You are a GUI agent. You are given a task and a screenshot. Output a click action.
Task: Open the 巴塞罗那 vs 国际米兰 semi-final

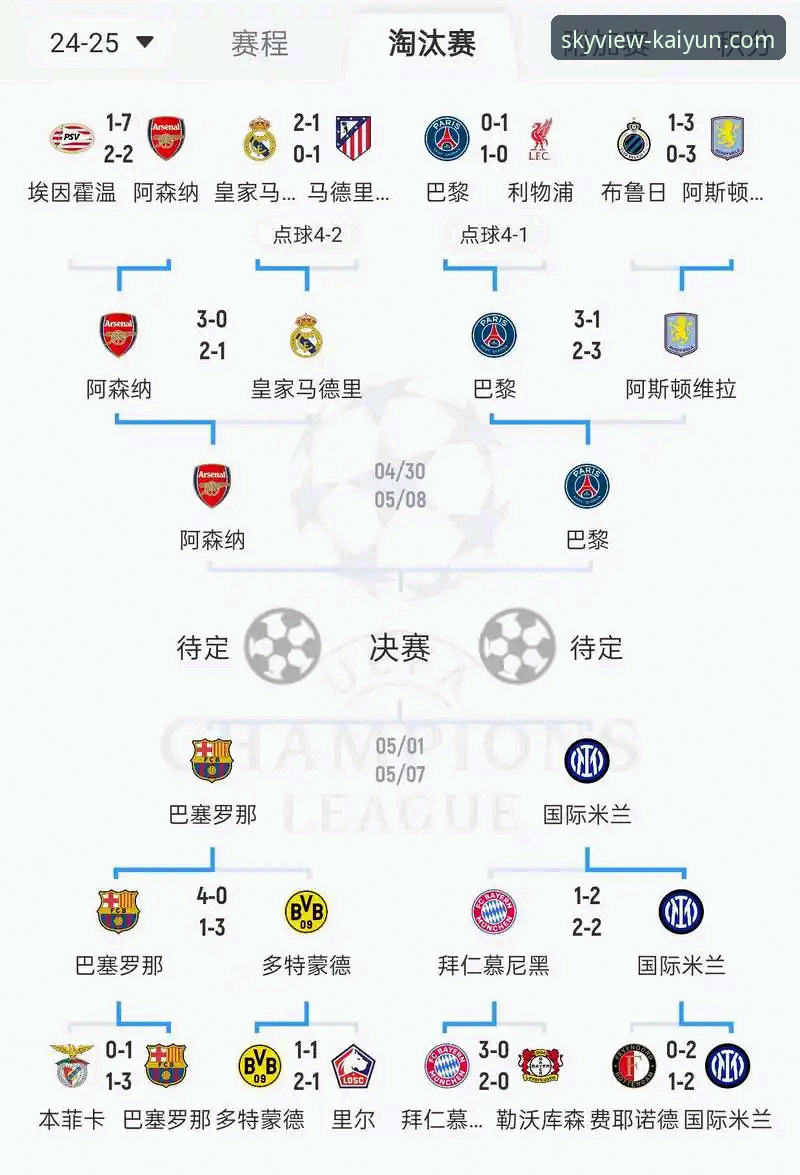coord(400,761)
